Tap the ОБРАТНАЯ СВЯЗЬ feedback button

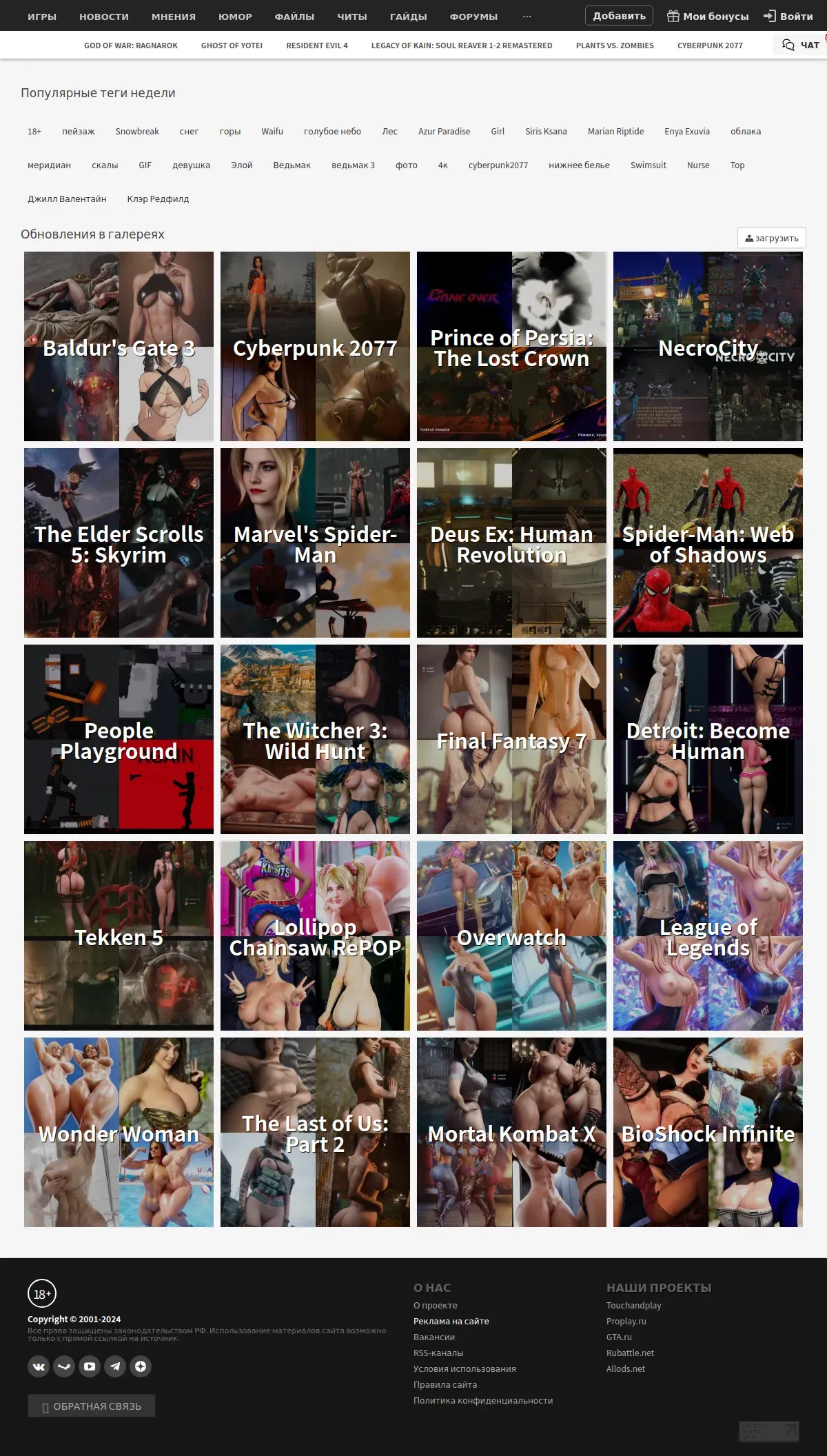pyautogui.click(x=92, y=1406)
